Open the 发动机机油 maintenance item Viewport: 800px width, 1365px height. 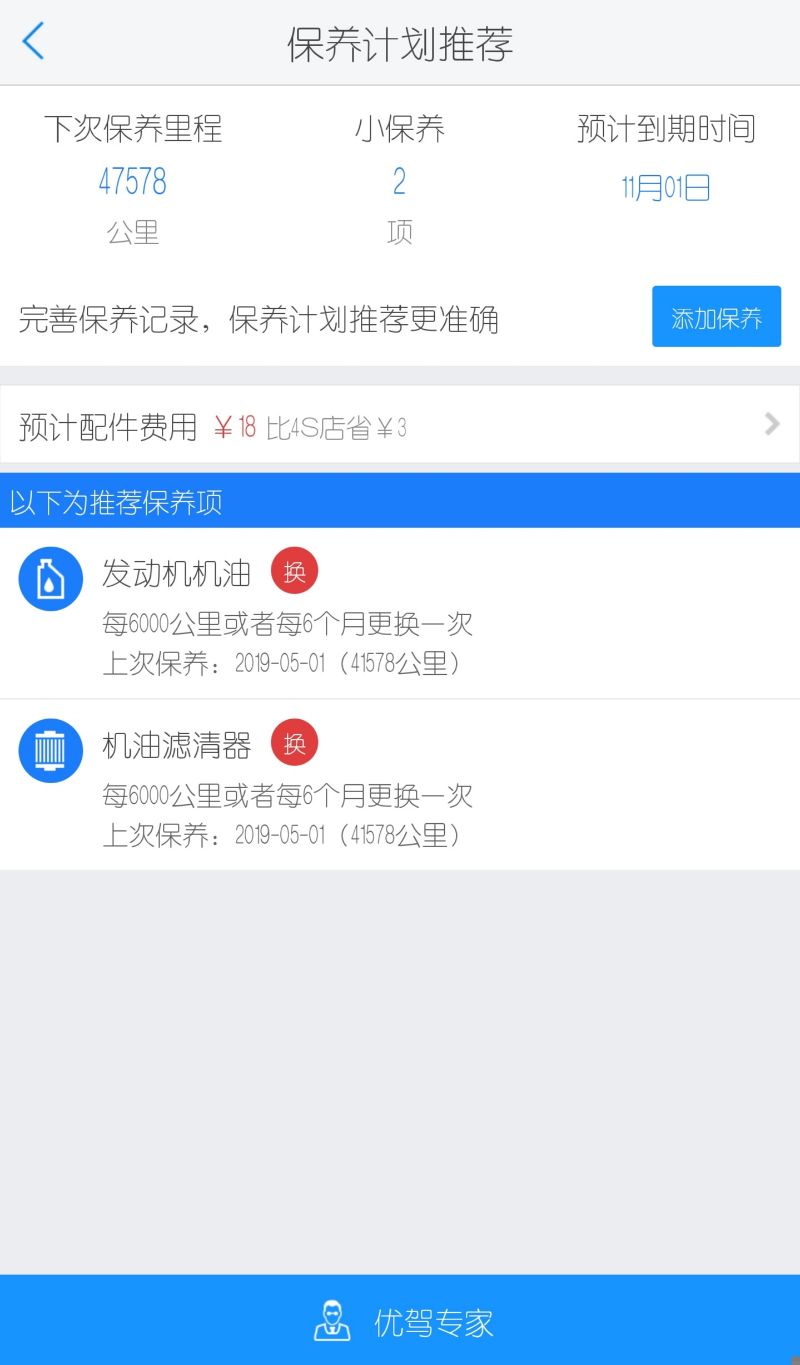click(400, 613)
